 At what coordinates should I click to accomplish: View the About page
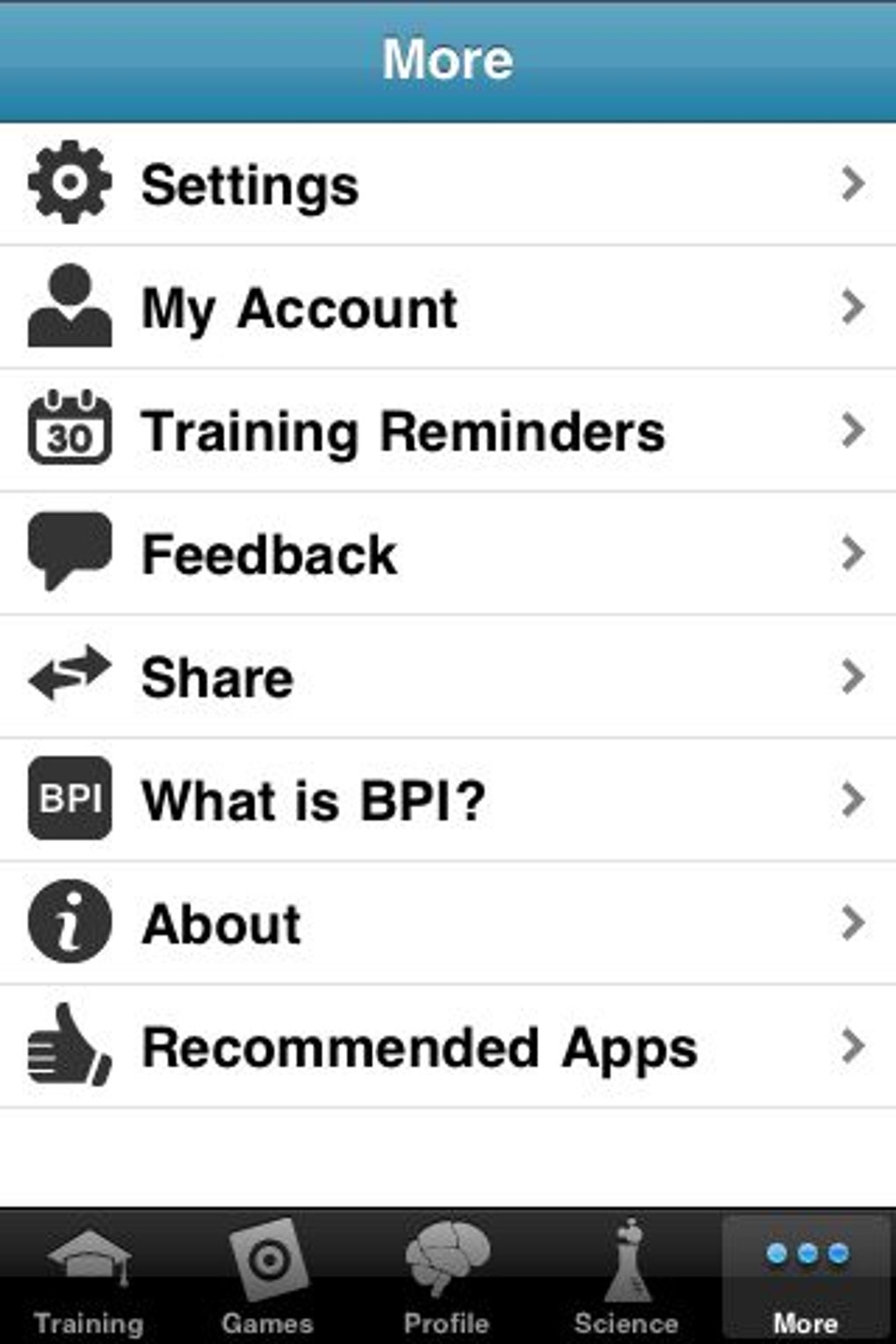pyautogui.click(x=448, y=923)
